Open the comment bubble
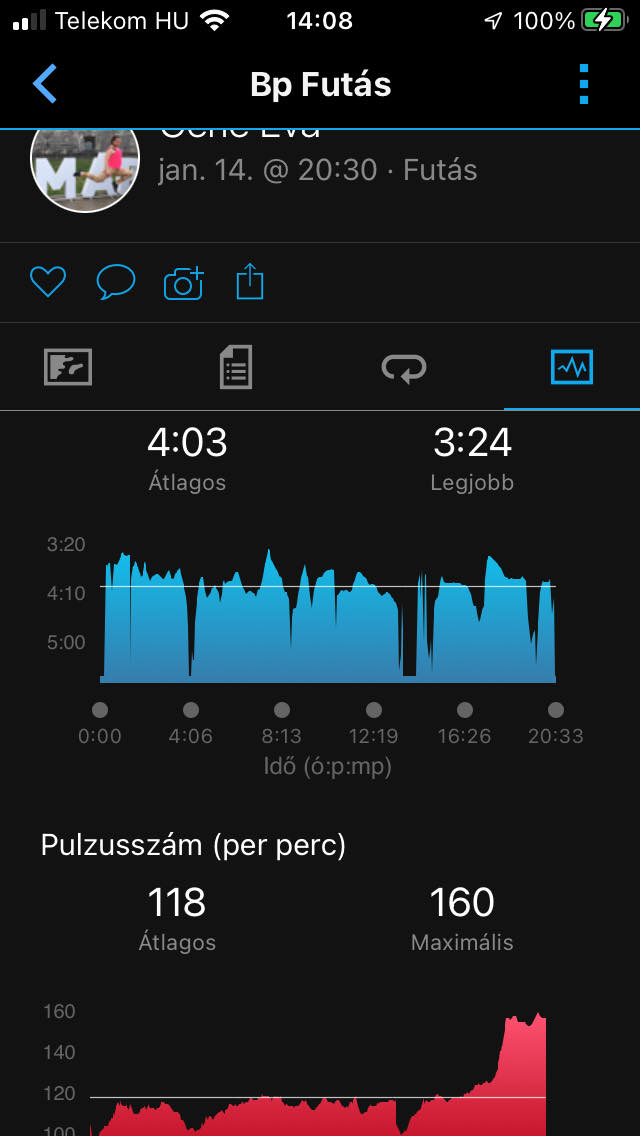The width and height of the screenshot is (640, 1136). tap(115, 283)
